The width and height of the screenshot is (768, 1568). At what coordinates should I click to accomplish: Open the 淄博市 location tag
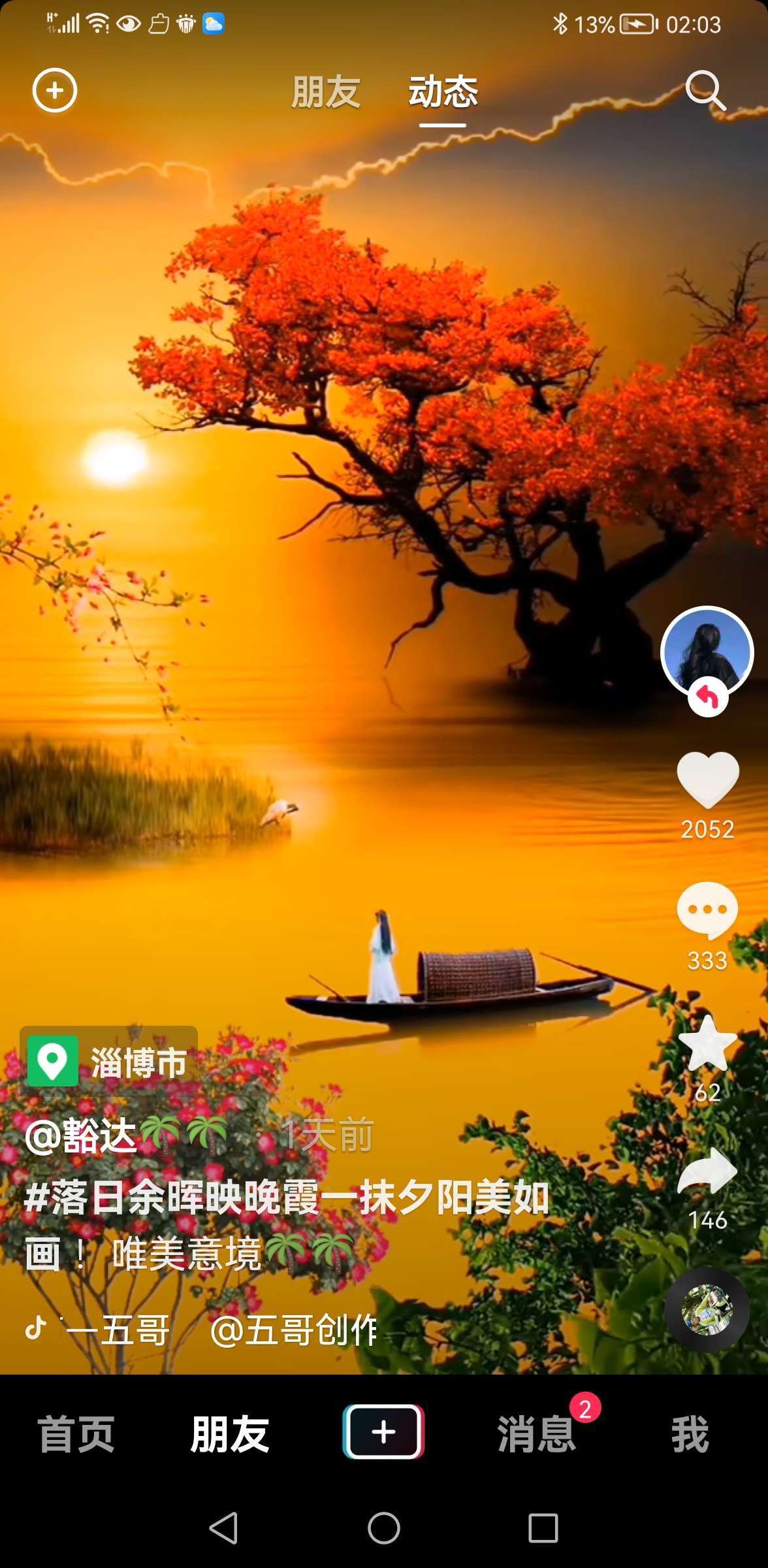(109, 1062)
